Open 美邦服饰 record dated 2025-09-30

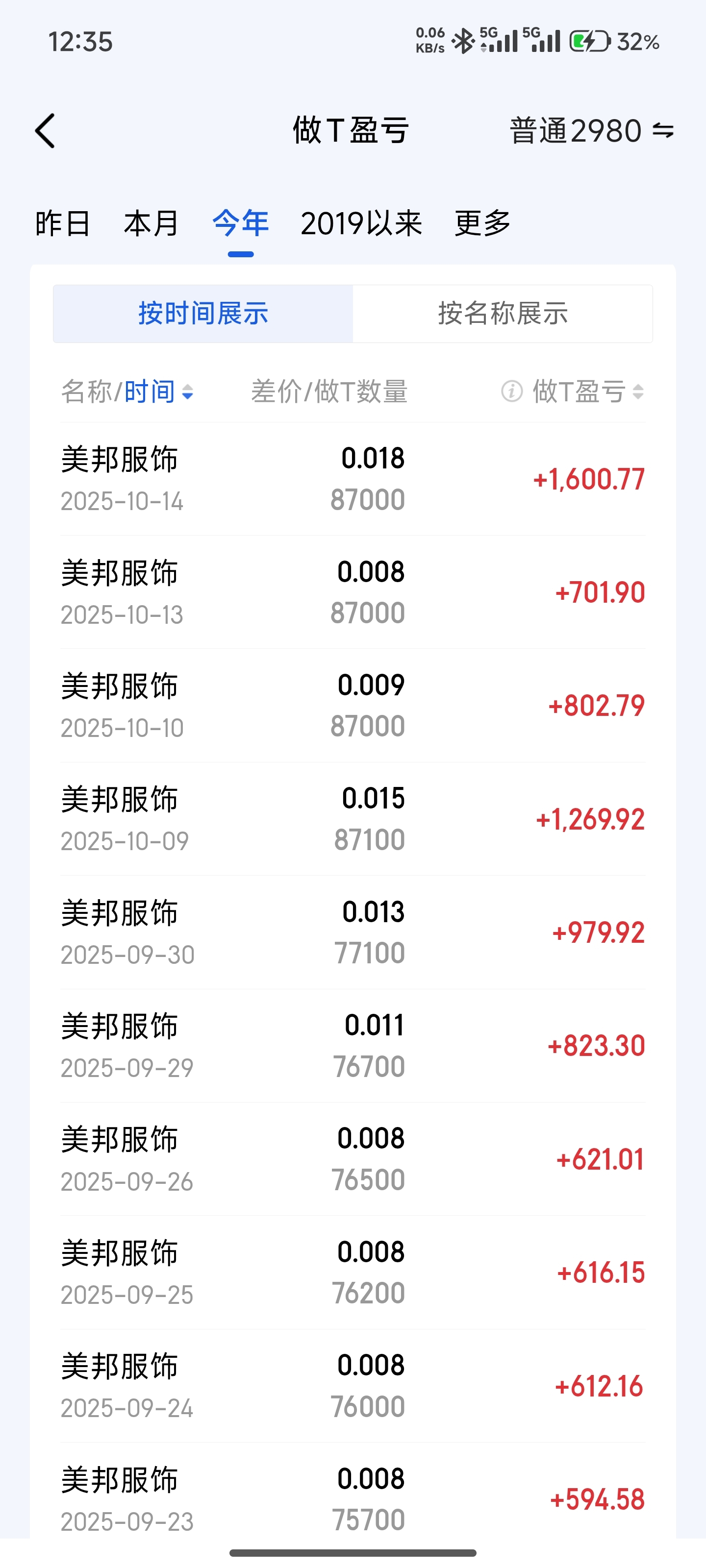click(353, 932)
